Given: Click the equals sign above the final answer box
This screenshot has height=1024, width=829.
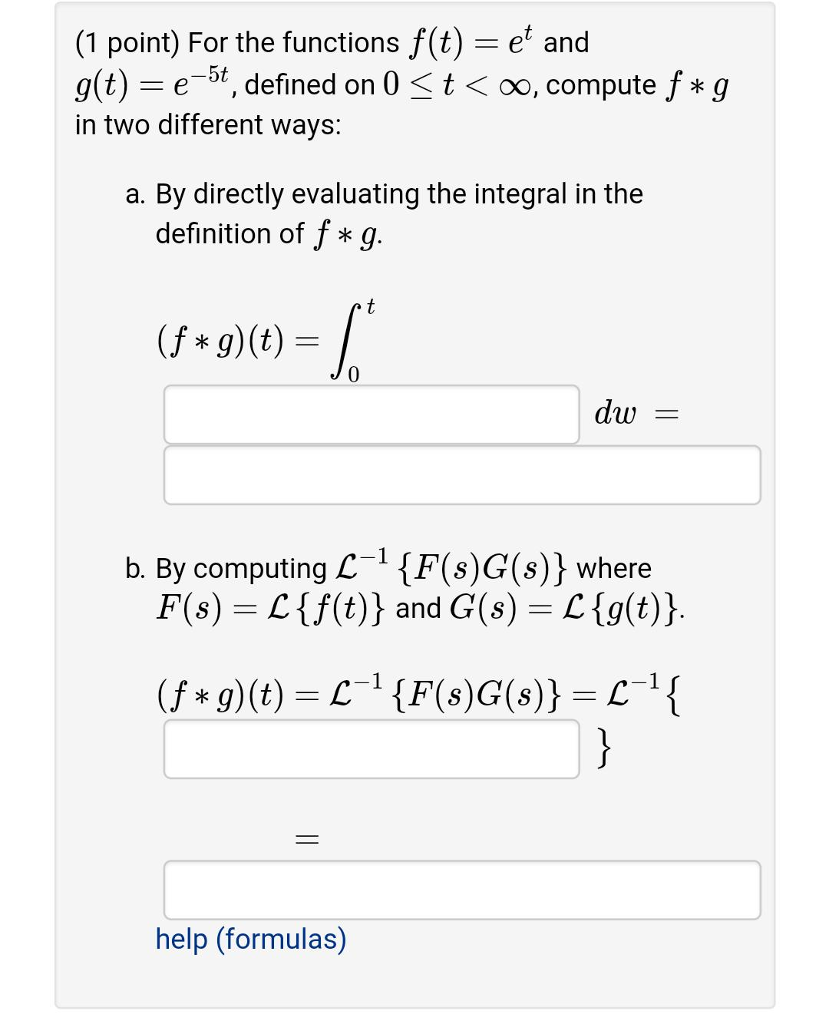Looking at the screenshot, I should point(305,838).
